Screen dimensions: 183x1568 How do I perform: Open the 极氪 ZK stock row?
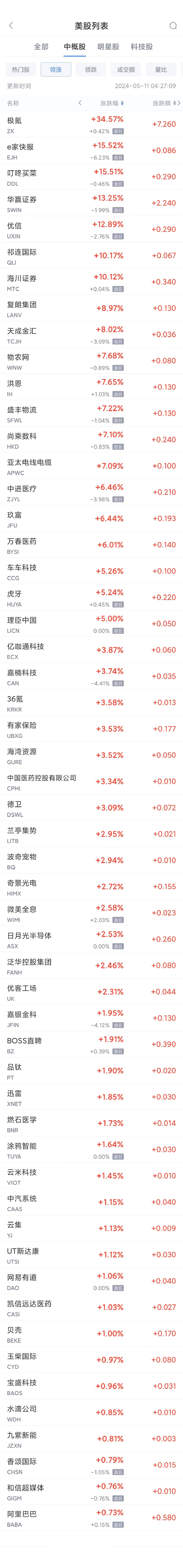pos(91,124)
